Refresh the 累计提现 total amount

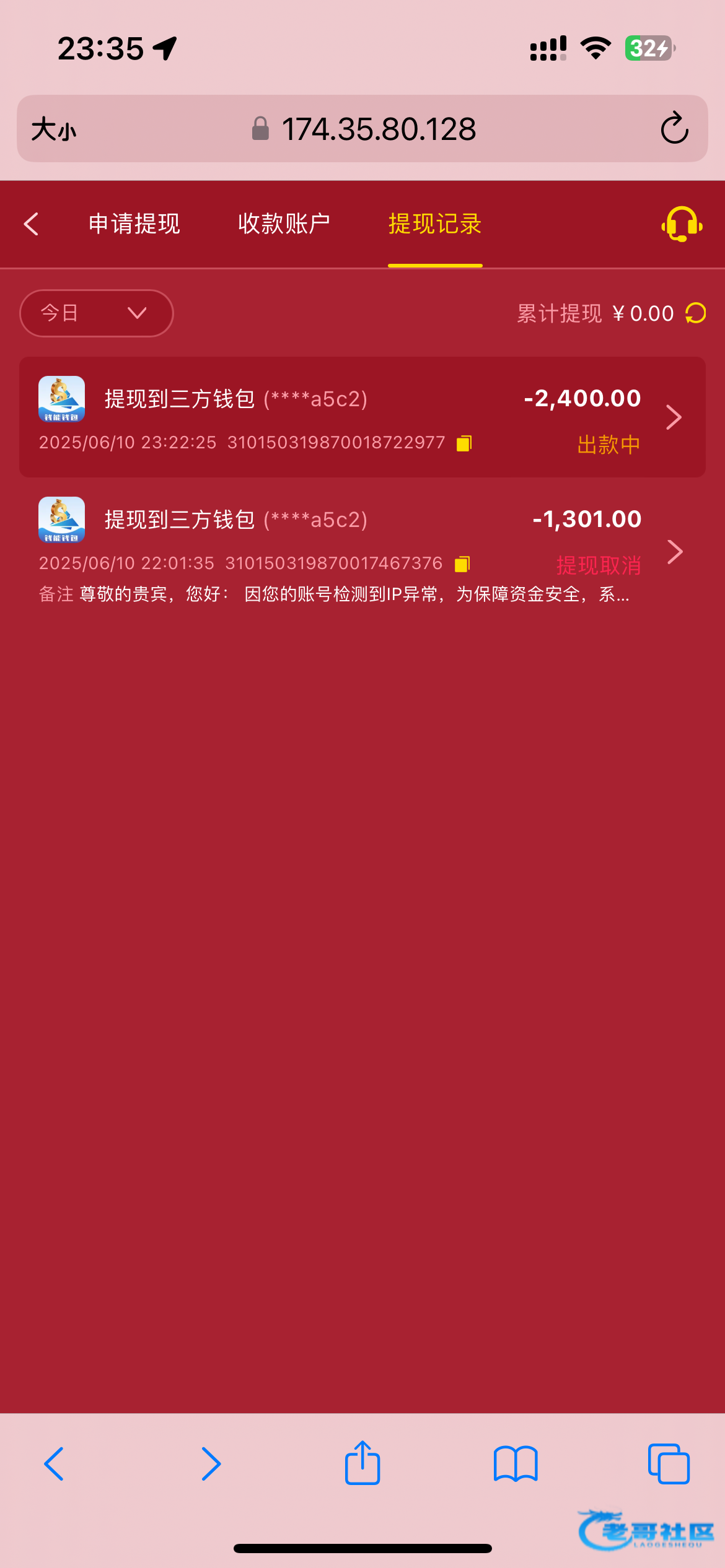pos(696,313)
